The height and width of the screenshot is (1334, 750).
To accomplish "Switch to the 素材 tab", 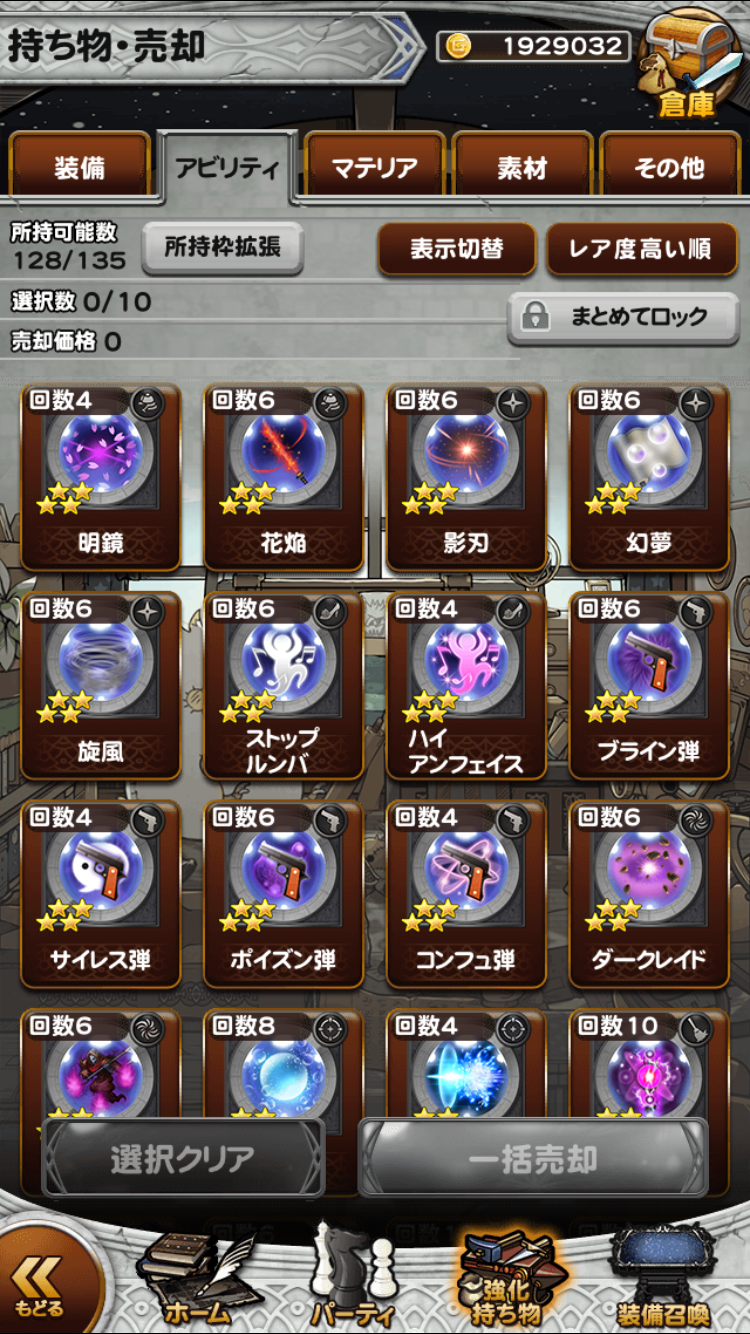I will pyautogui.click(x=522, y=167).
